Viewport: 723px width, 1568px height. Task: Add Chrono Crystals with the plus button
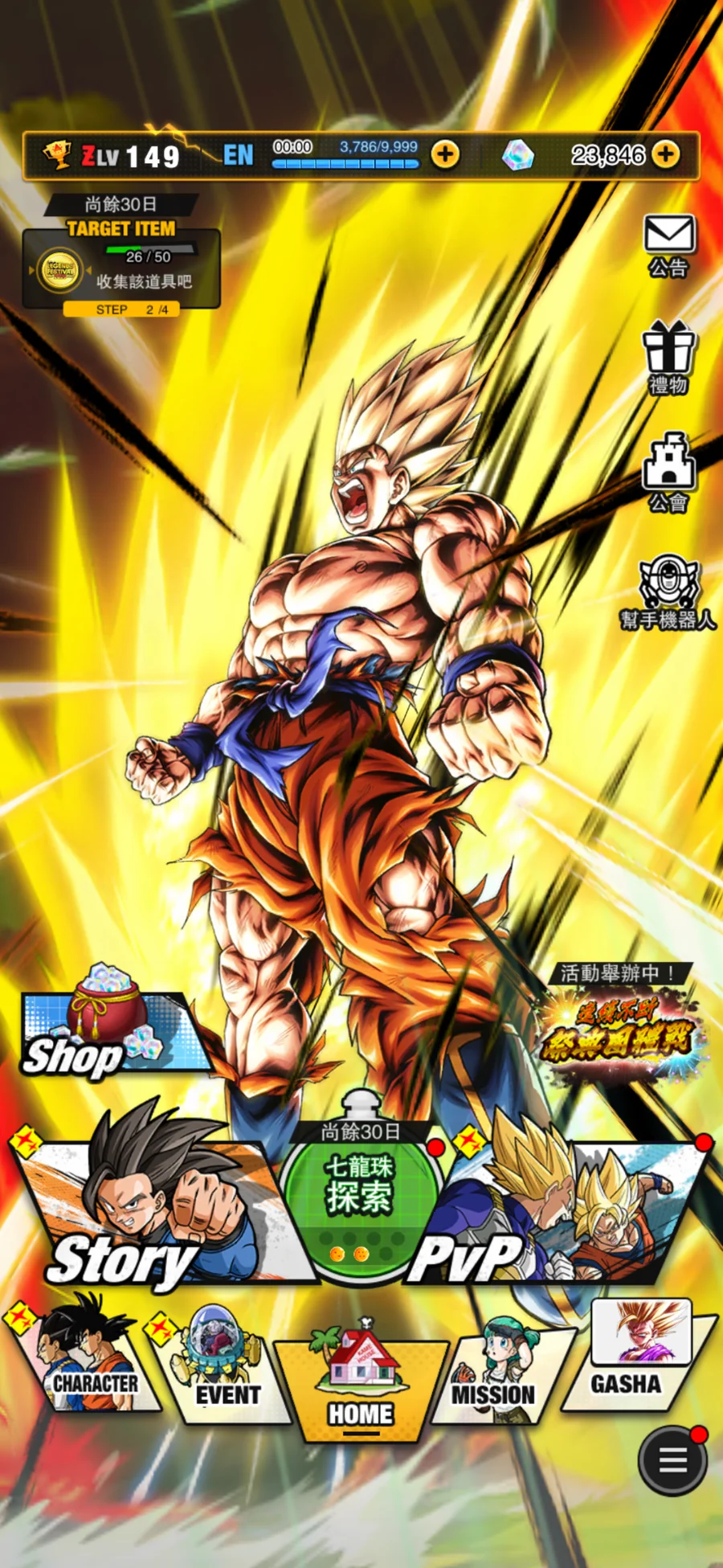(665, 154)
